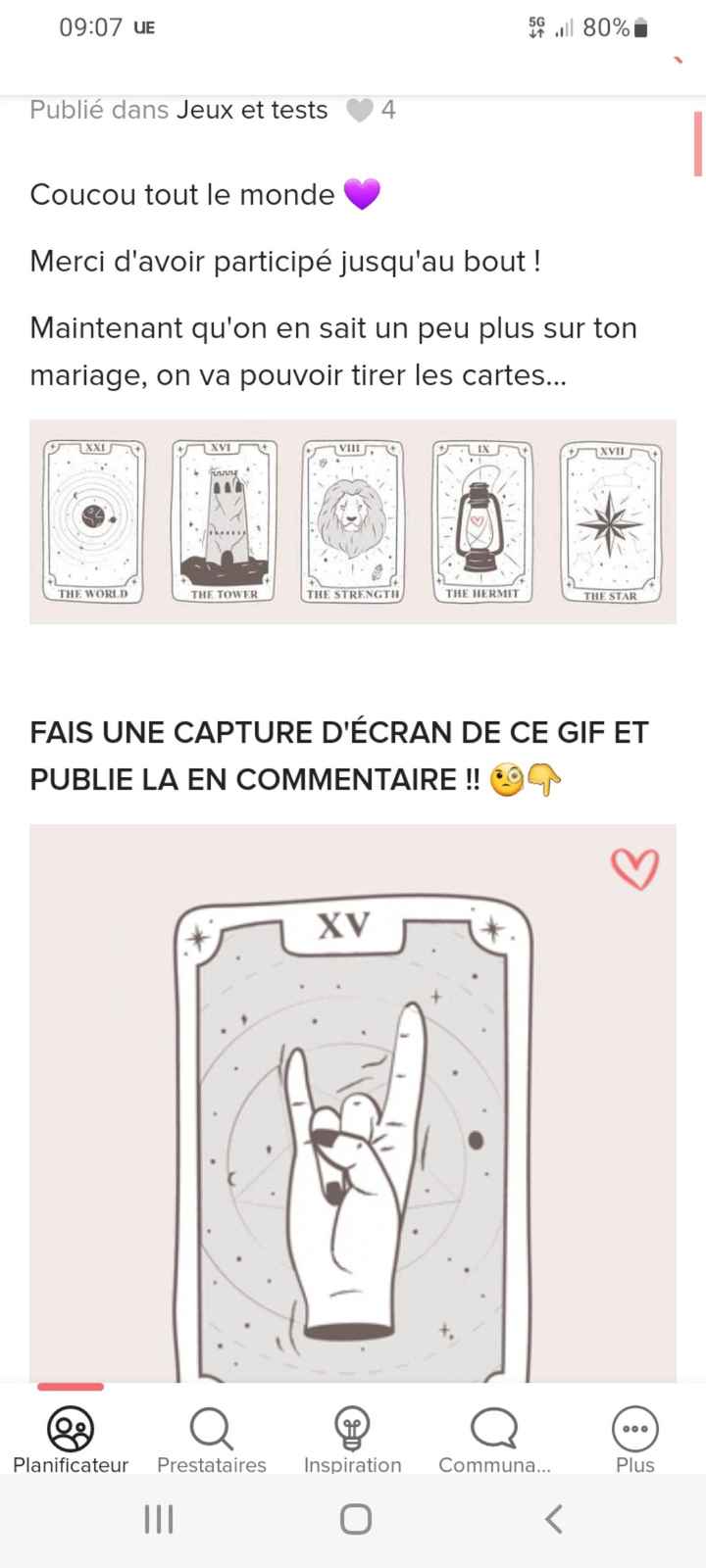
Task: Tap the battery indicator in the status bar
Action: click(639, 27)
